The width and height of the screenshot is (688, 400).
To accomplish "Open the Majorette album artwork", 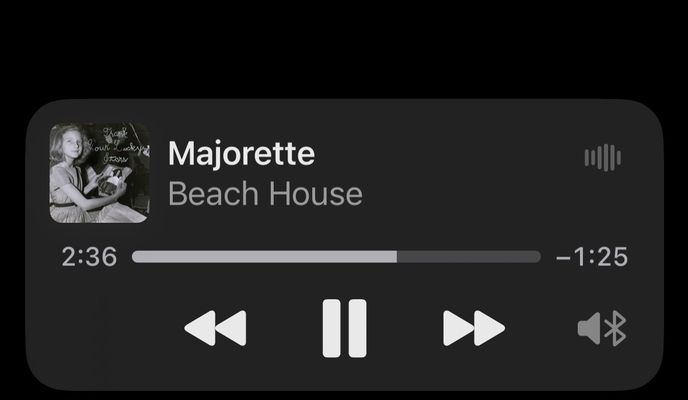I will coord(99,172).
